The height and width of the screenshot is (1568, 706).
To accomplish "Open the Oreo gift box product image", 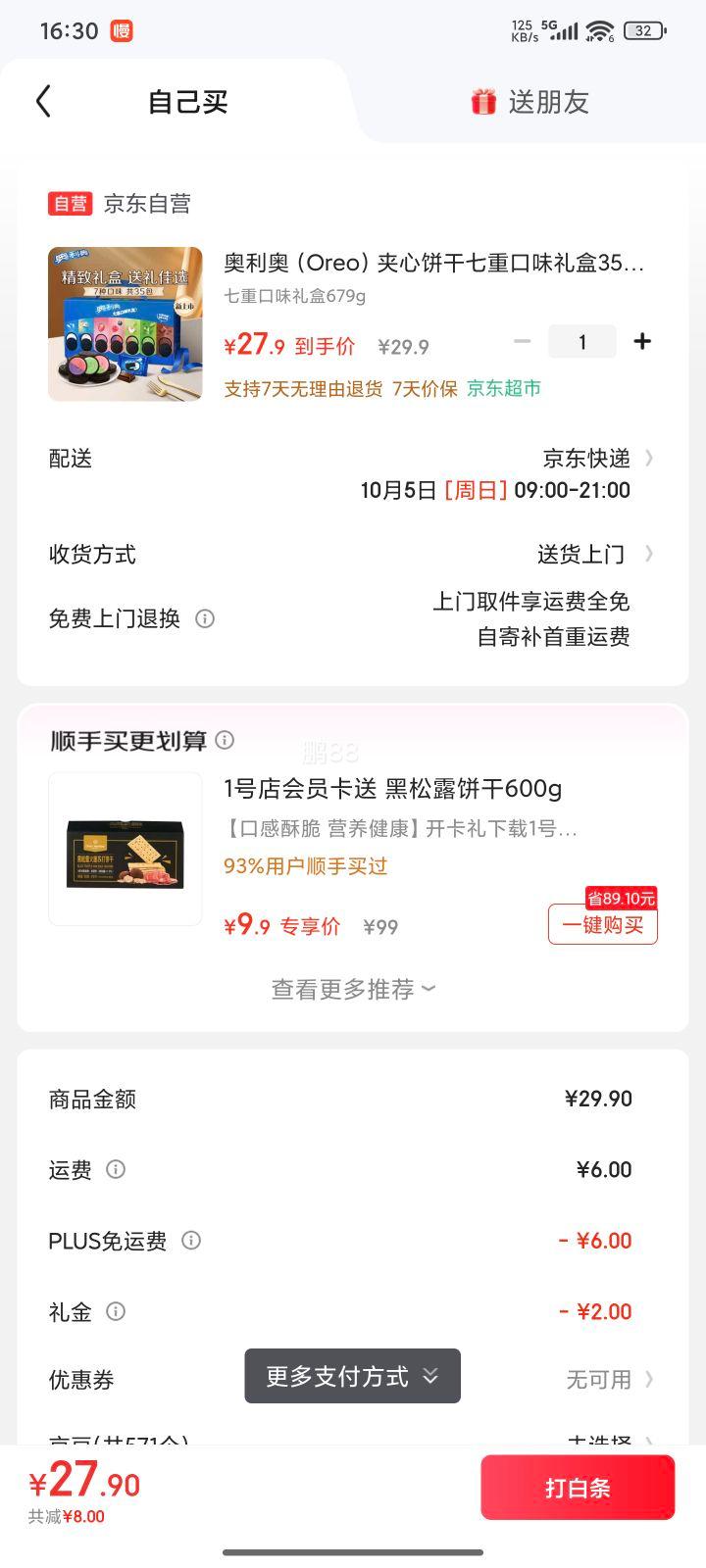I will tap(126, 324).
